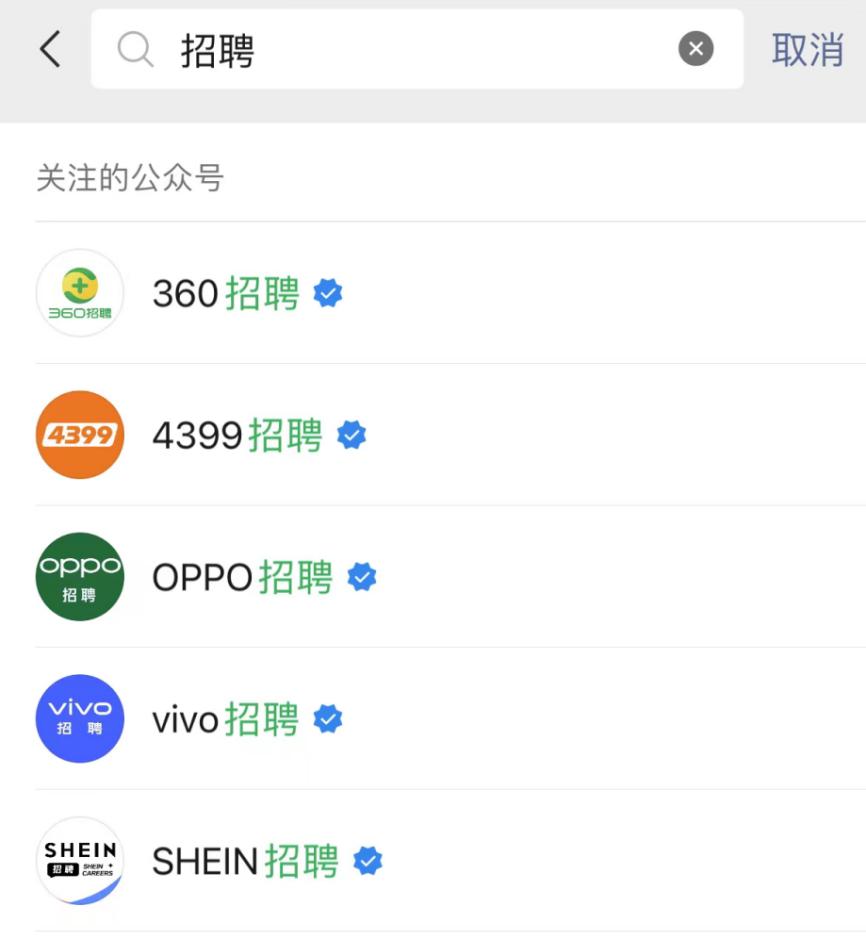Tap the verified badge beside 4399招聘
Image resolution: width=866 pixels, height=939 pixels.
tap(350, 434)
